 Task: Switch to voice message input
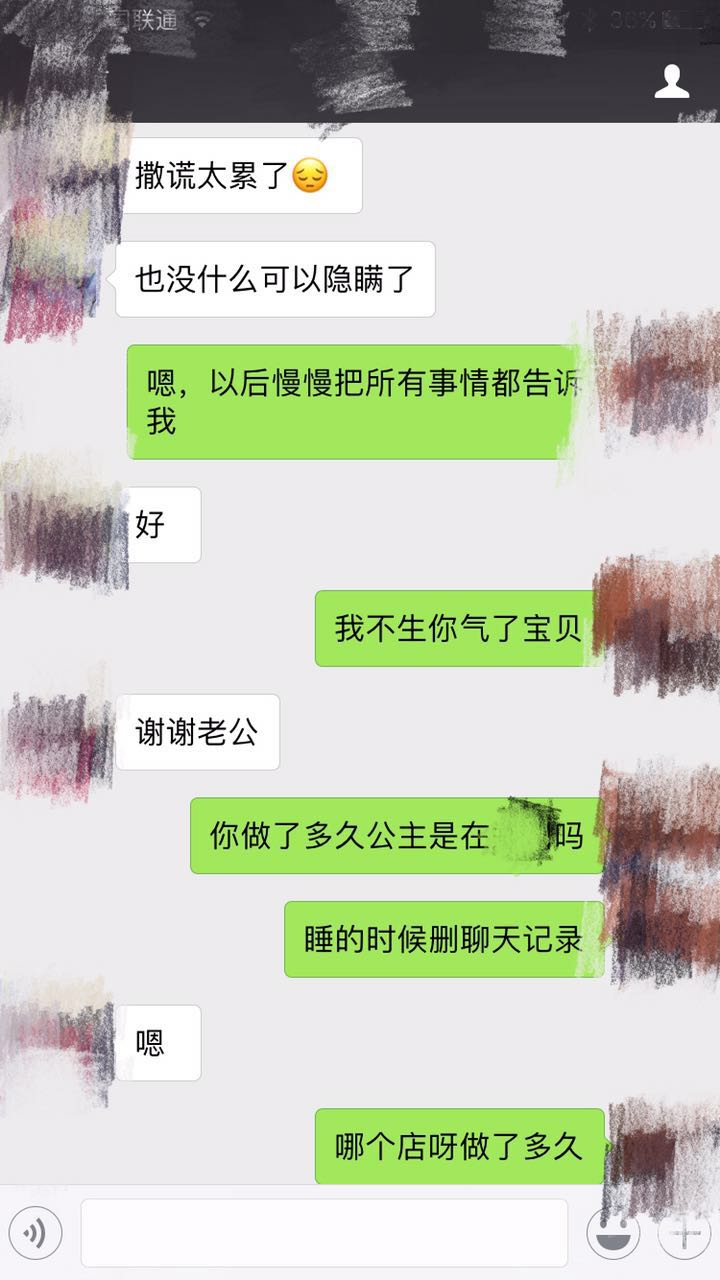tap(35, 1233)
